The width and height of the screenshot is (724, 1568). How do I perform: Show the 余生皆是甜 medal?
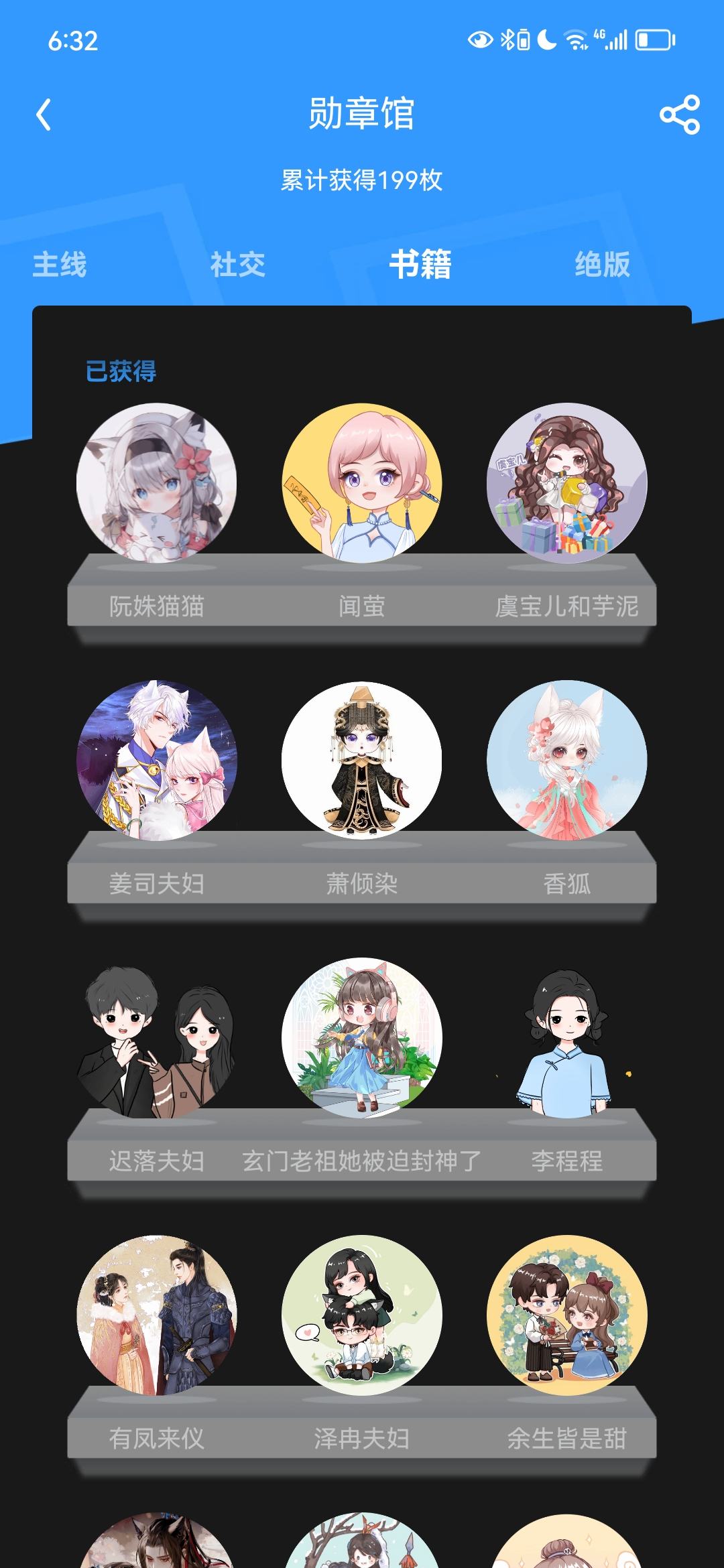[567, 1315]
